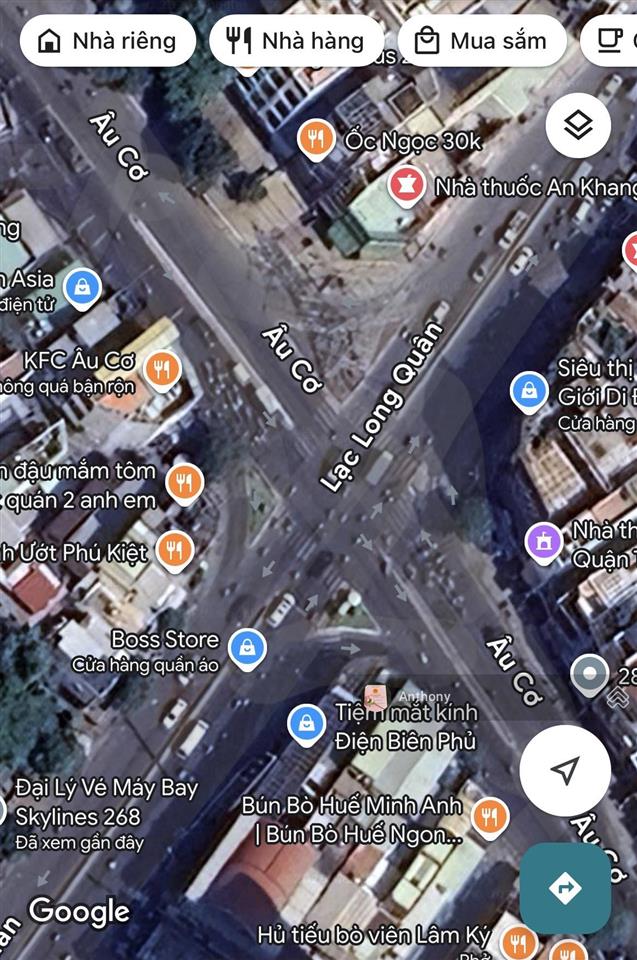637x960 pixels.
Task: Open the Boss Store shopping pin
Action: pyautogui.click(x=247, y=648)
